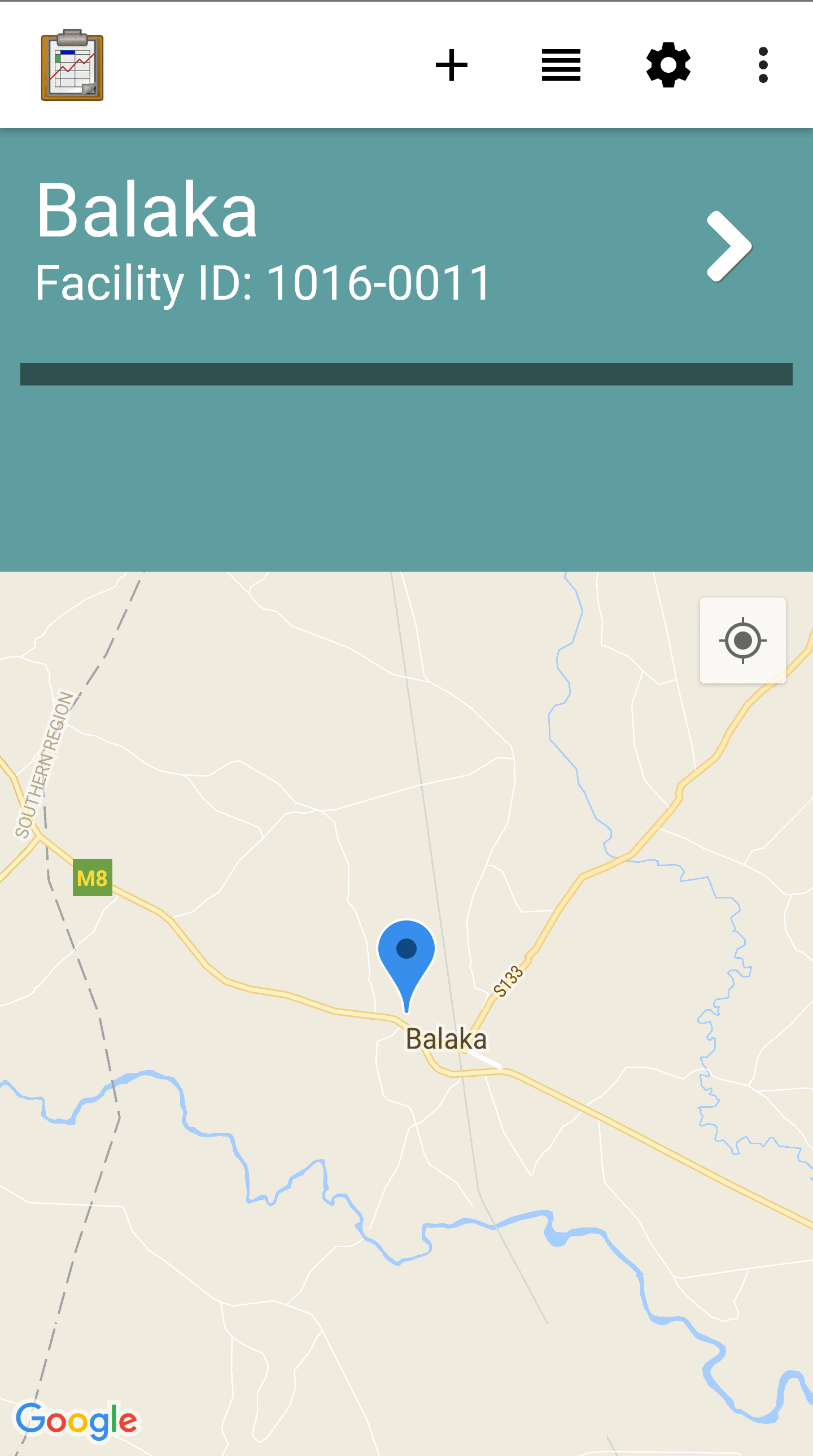Open Balaka facility details chevron
This screenshot has height=1456, width=813.
click(729, 247)
